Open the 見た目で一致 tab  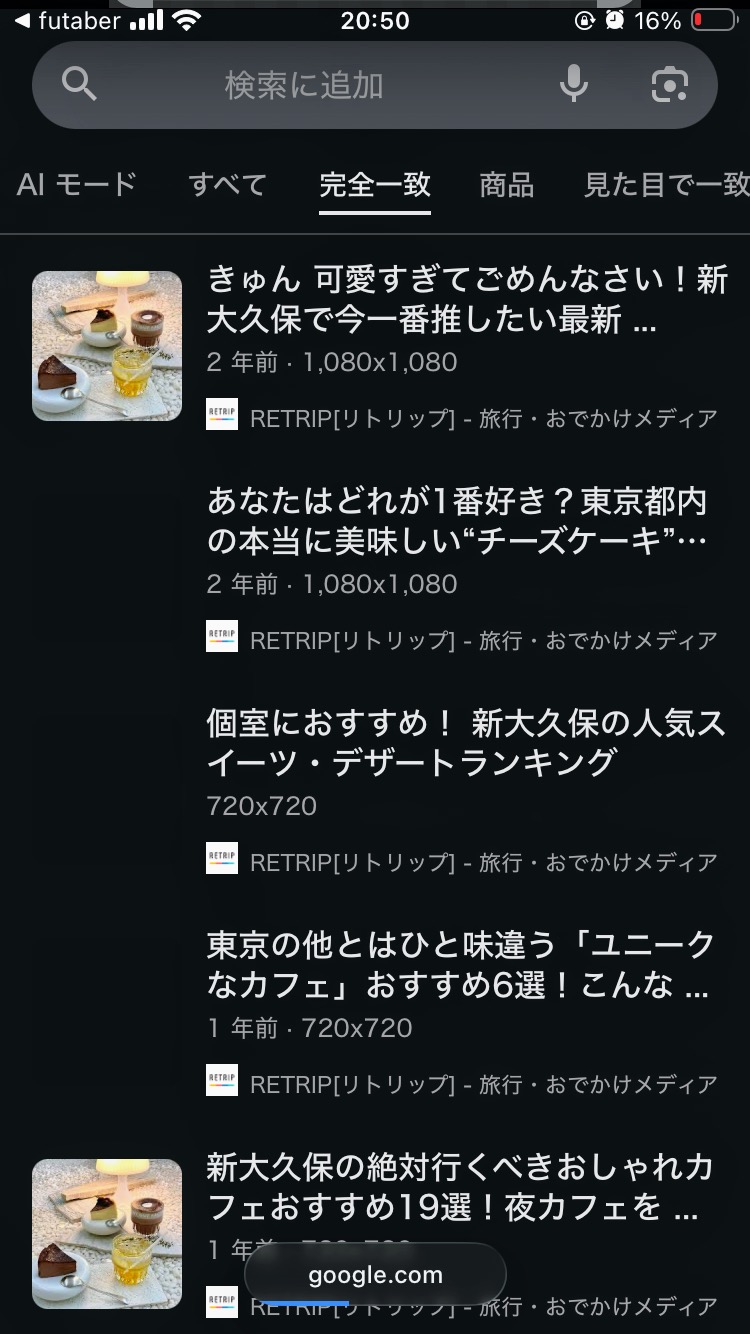click(x=666, y=185)
